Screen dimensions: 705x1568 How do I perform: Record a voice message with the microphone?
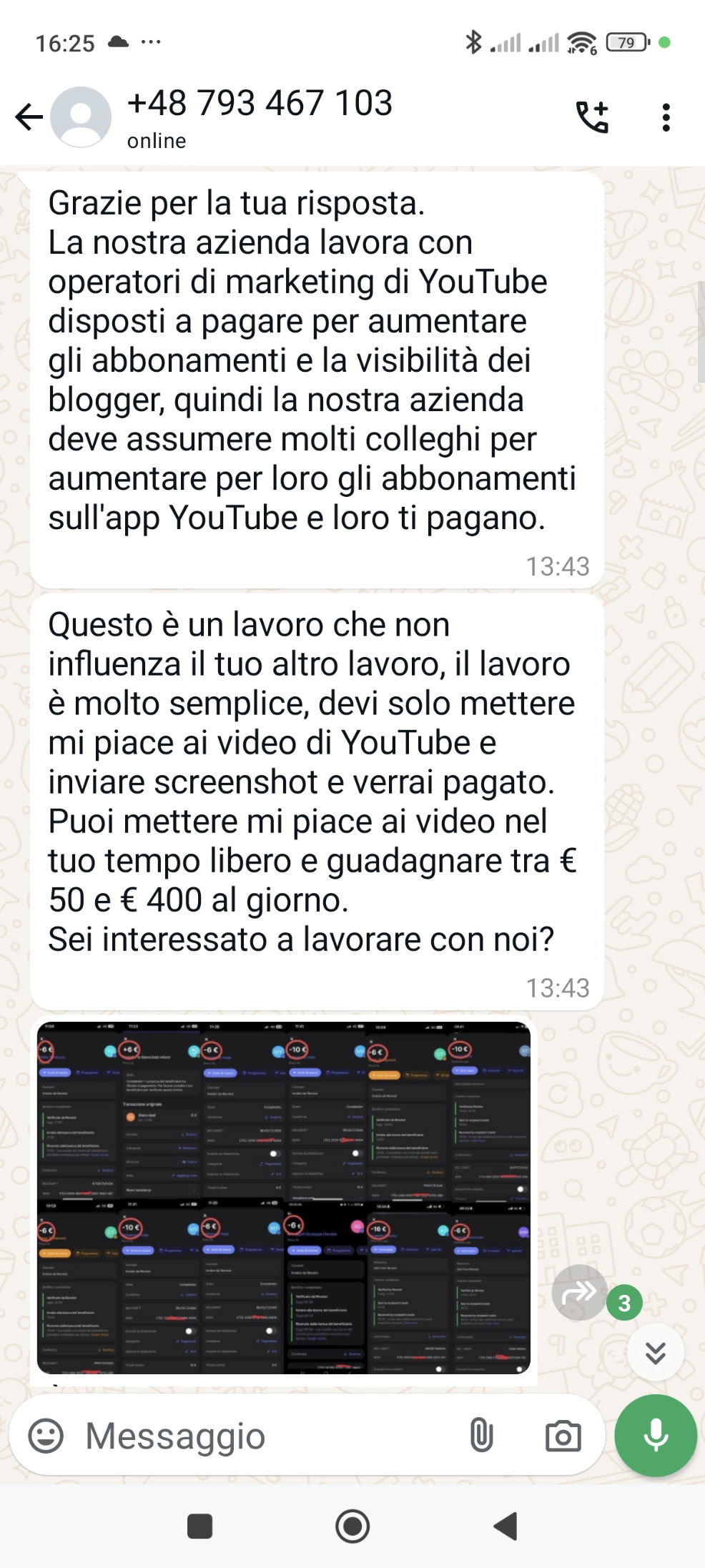pos(656,1435)
